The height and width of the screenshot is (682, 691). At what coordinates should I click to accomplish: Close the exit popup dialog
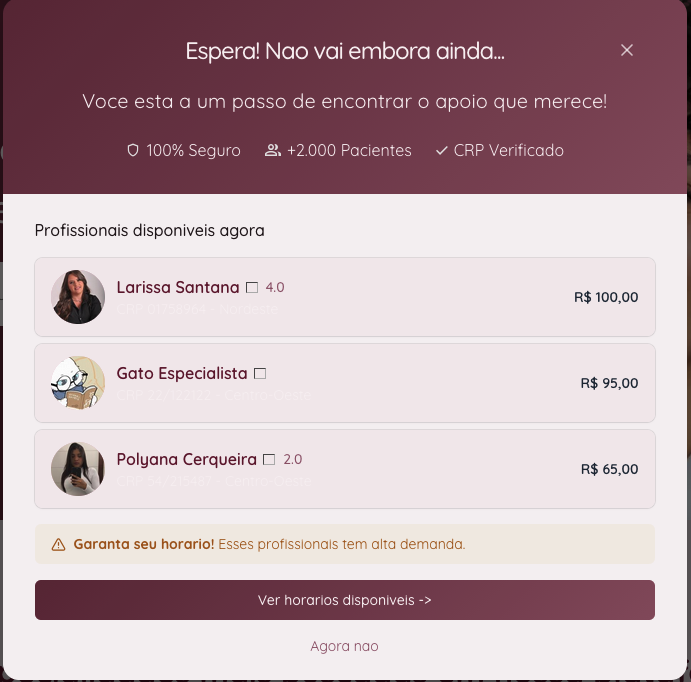tap(627, 50)
